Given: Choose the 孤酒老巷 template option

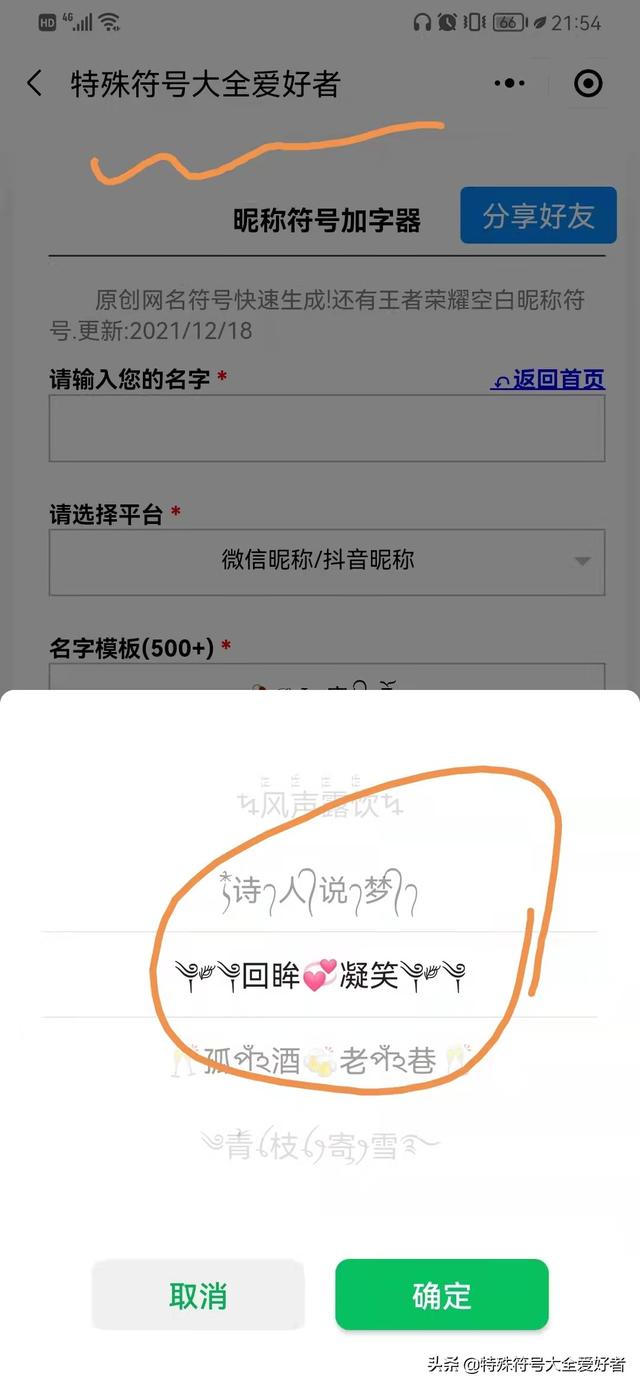Looking at the screenshot, I should click(x=320, y=1060).
